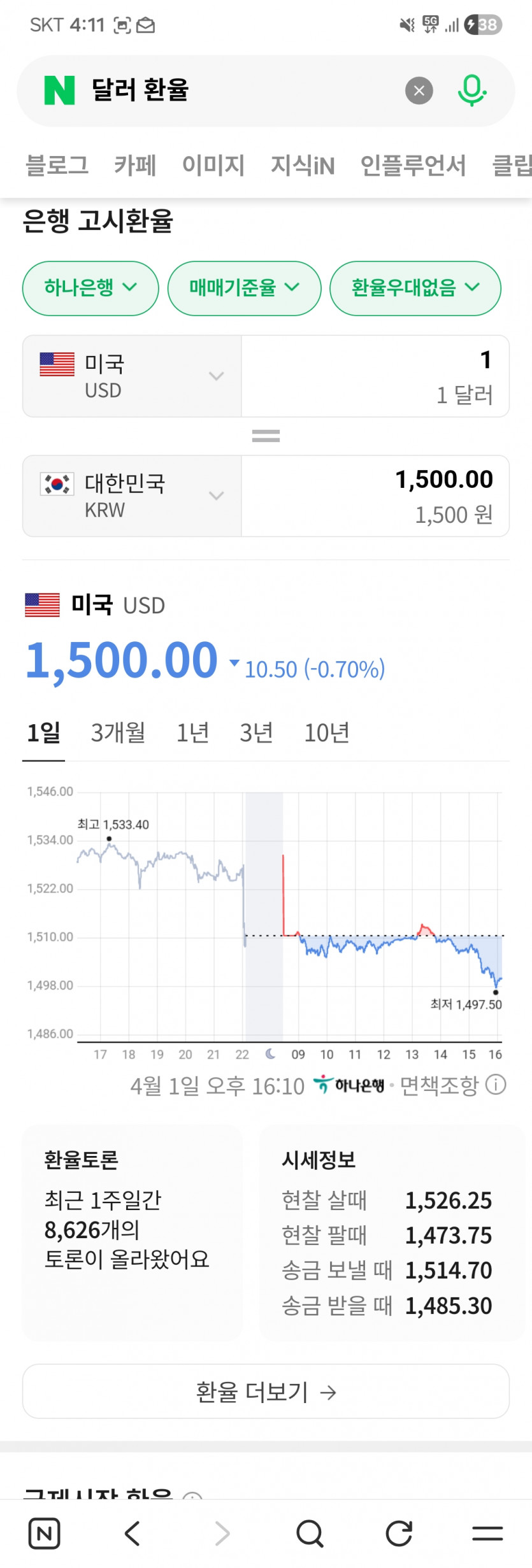Reload the page from the bottom toolbar
The height and width of the screenshot is (1568, 532).
[399, 1534]
